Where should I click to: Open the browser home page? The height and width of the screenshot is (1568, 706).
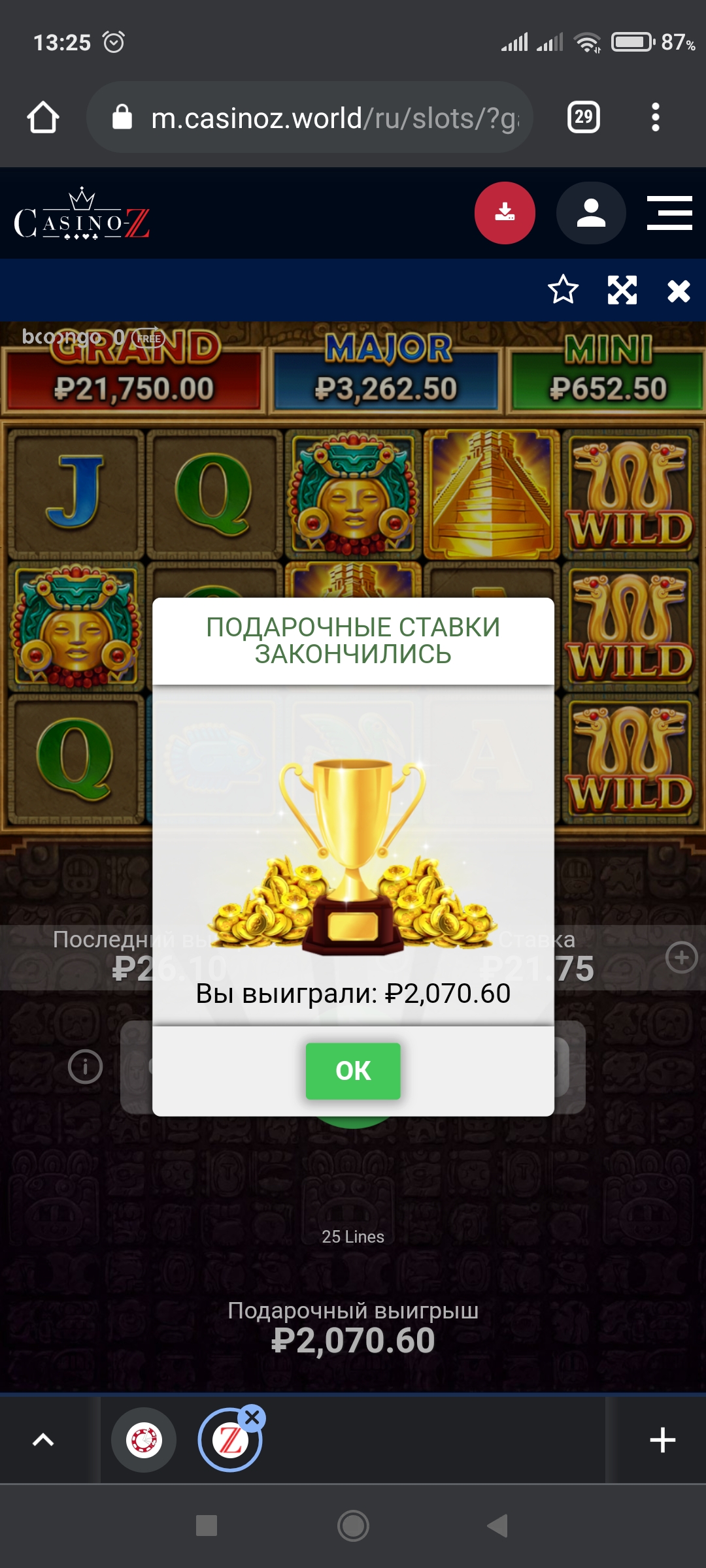click(x=43, y=118)
